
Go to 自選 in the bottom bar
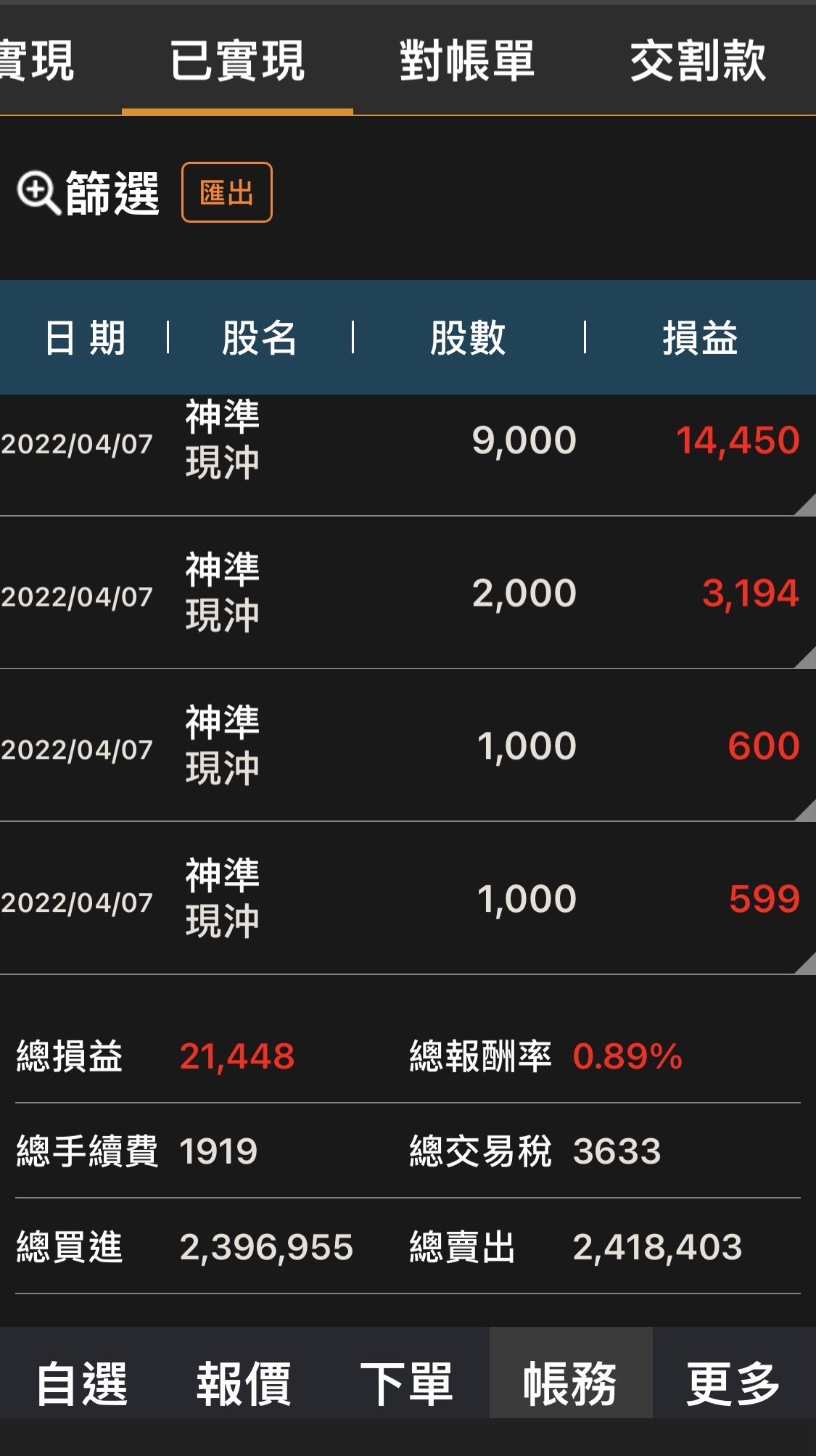tap(82, 1383)
